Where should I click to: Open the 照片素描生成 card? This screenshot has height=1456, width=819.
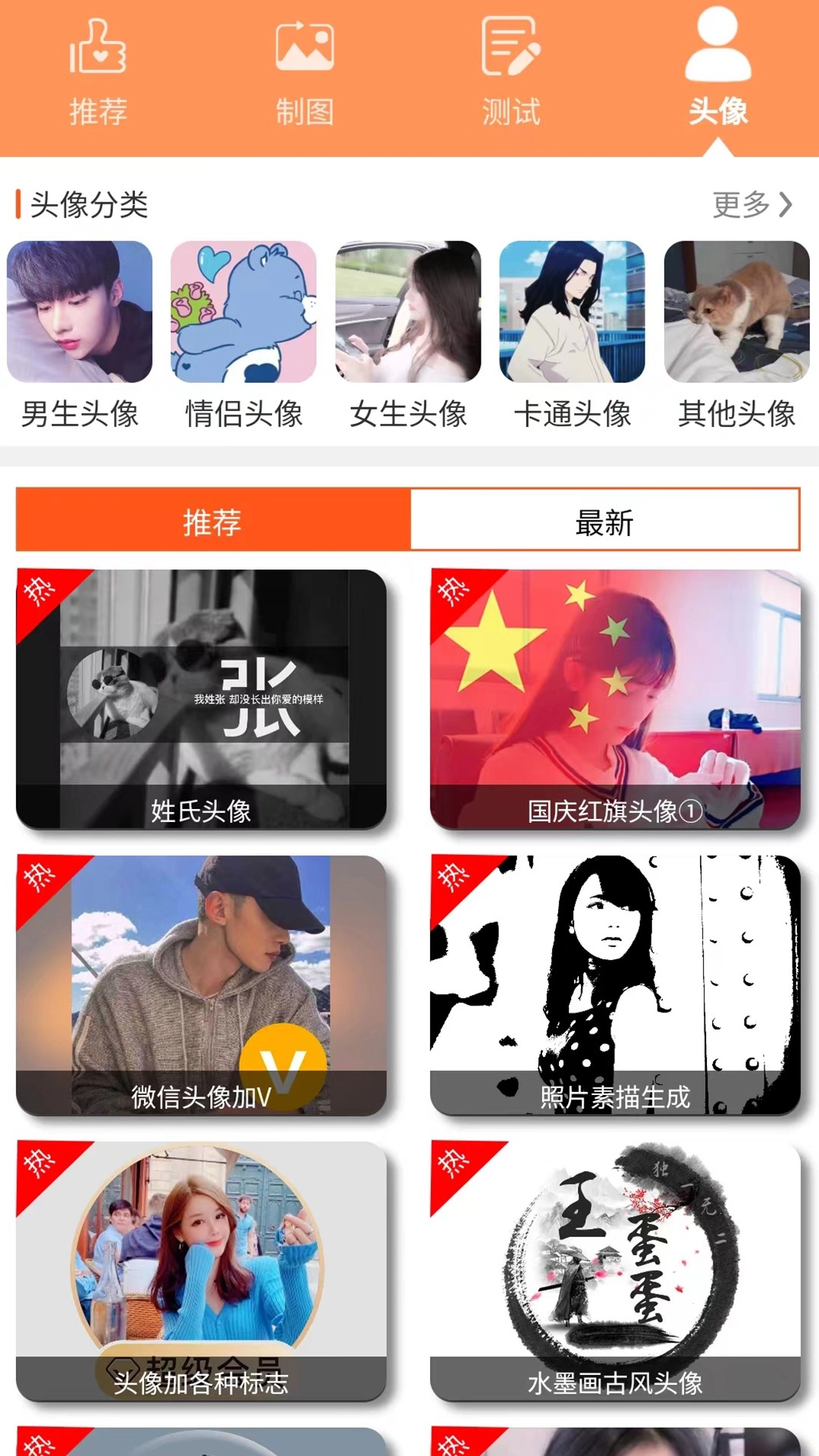coord(615,985)
